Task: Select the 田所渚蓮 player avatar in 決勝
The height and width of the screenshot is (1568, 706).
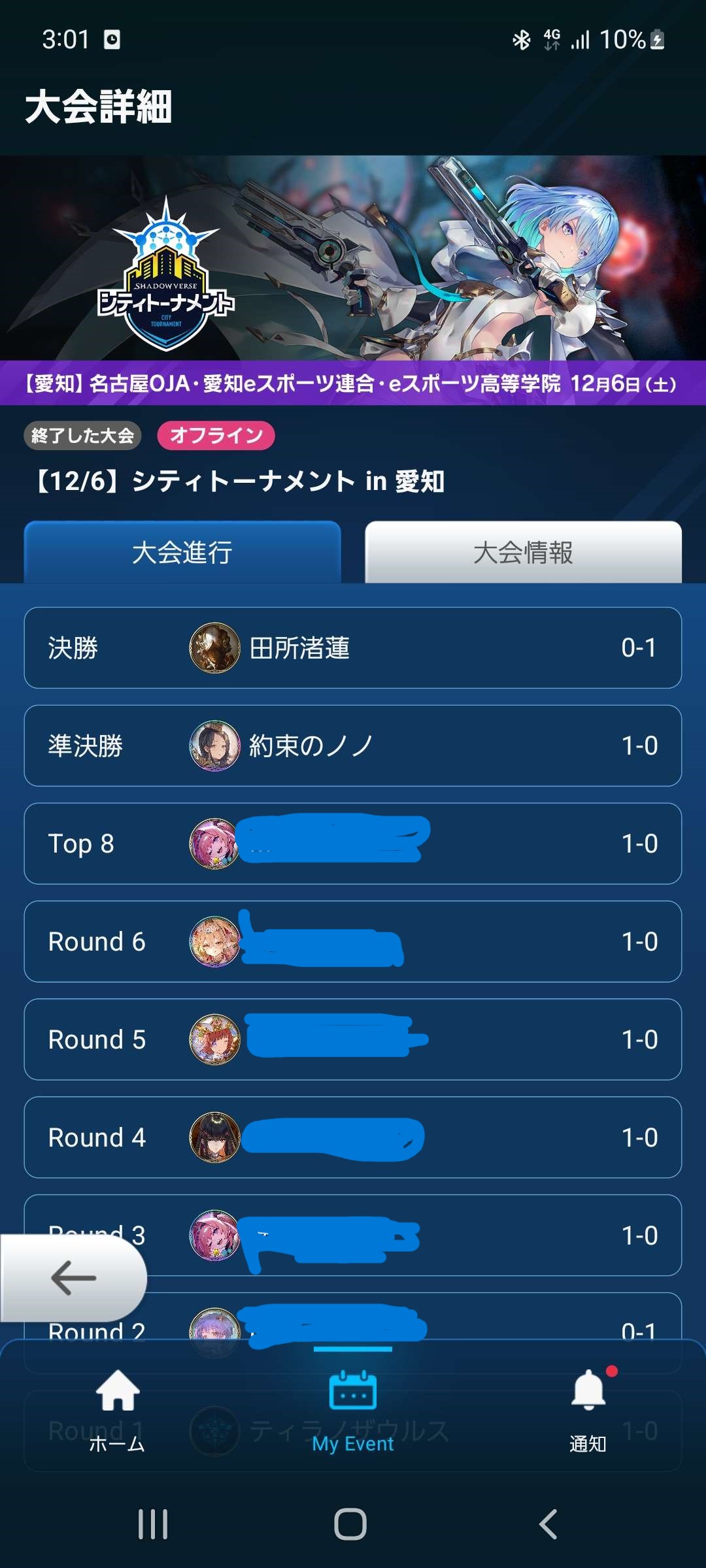Action: tap(213, 648)
